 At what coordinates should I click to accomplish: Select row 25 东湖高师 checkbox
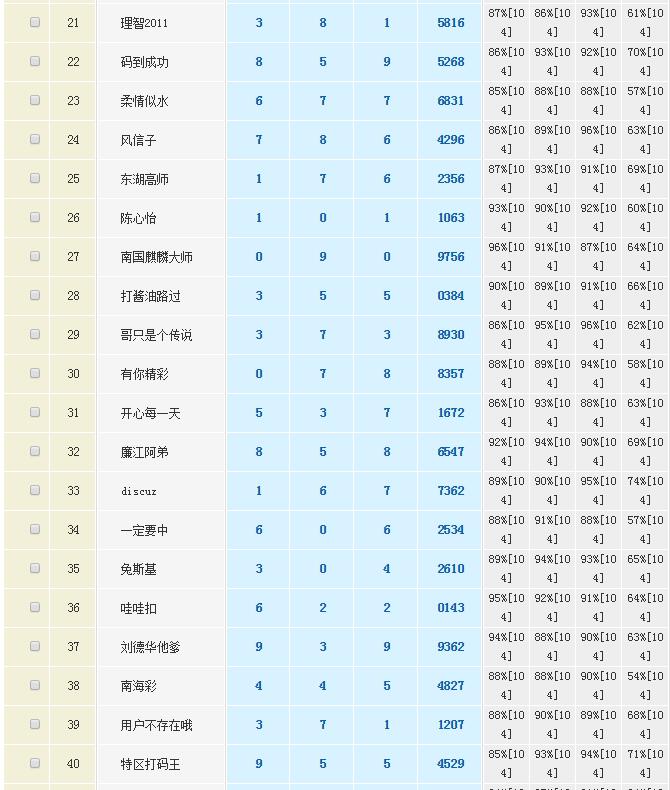[x=35, y=178]
